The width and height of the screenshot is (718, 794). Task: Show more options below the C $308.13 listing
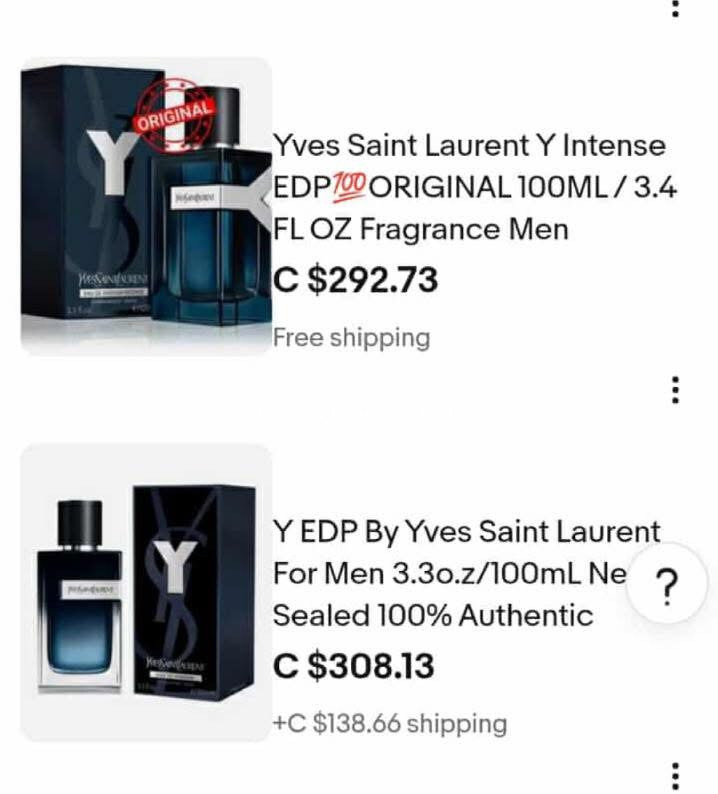tap(676, 774)
